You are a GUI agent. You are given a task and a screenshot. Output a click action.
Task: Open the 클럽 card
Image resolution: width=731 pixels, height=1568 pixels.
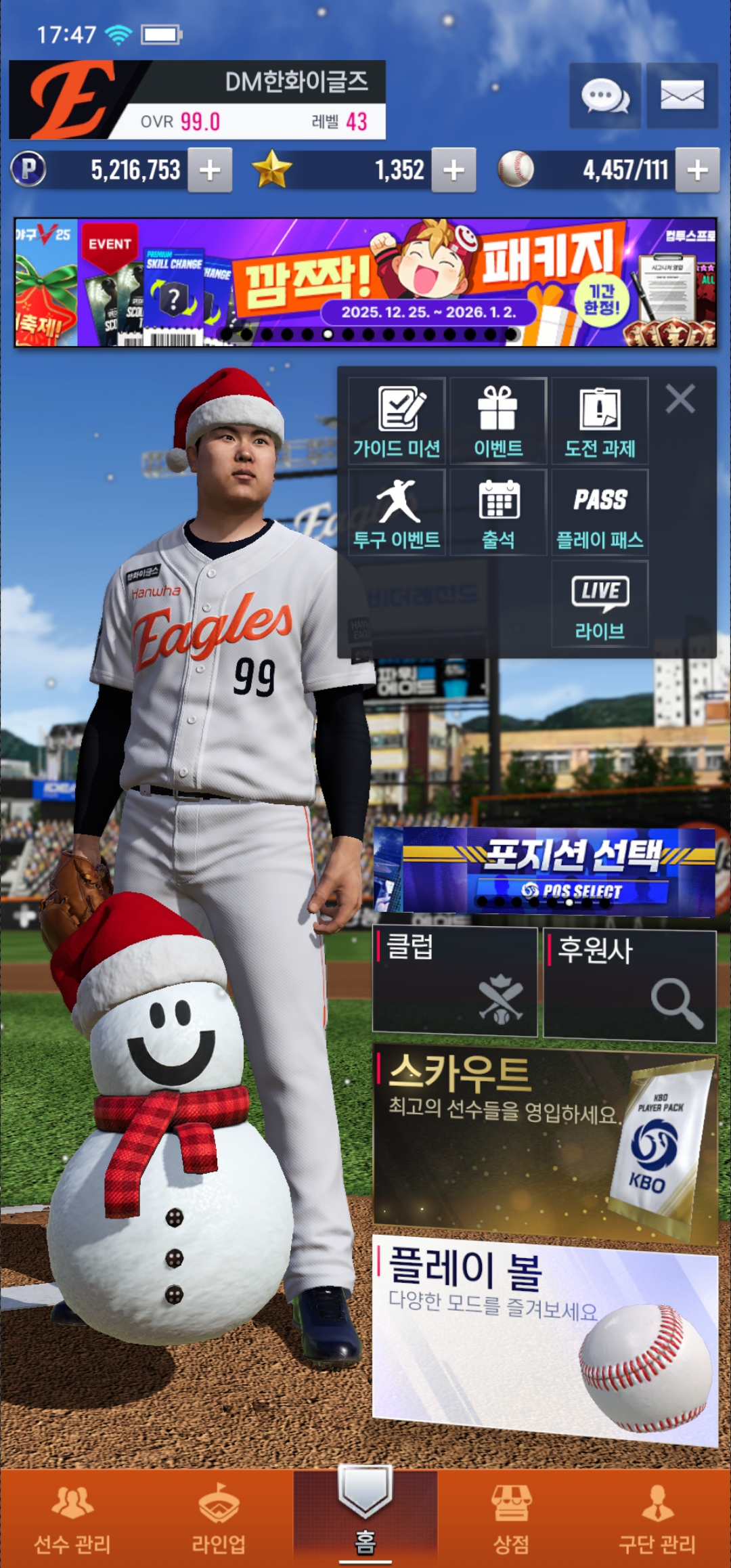(x=455, y=982)
